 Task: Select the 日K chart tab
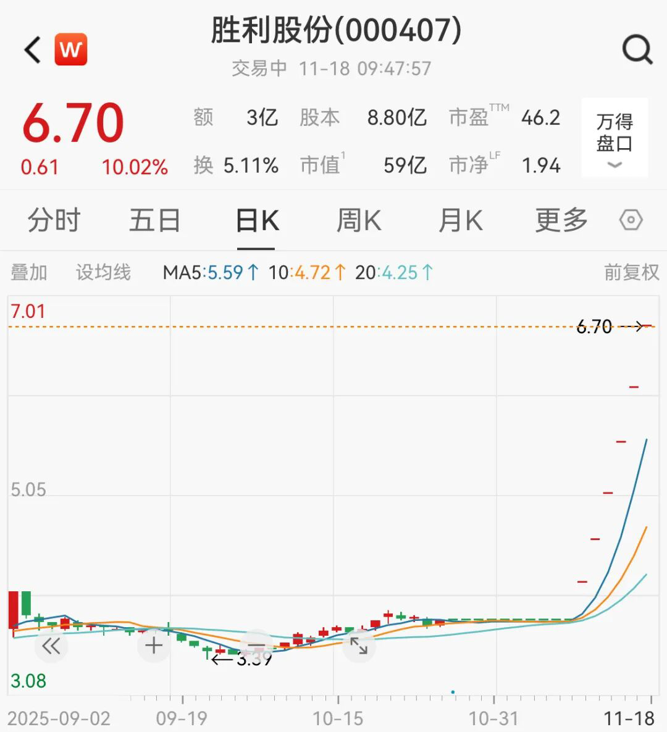[257, 220]
